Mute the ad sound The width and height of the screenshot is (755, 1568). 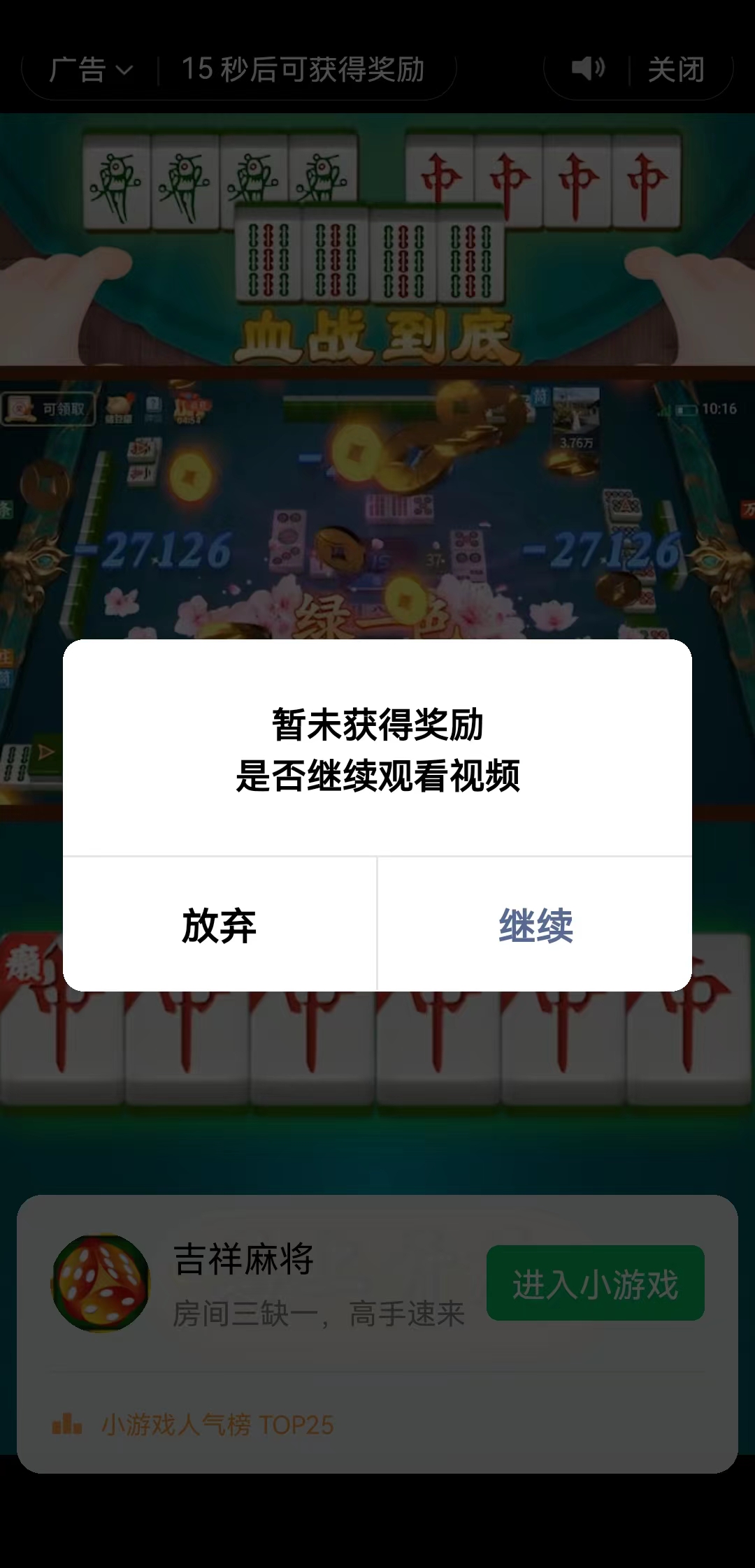(587, 68)
